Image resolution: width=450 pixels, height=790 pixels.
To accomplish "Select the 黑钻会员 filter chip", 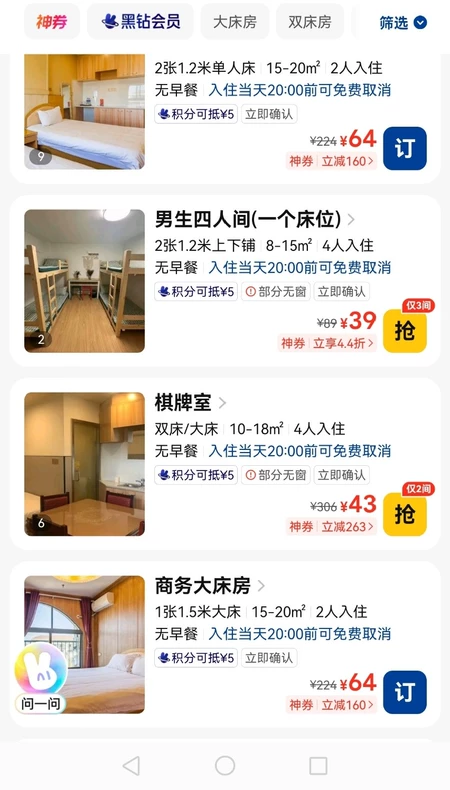I will click(x=140, y=22).
